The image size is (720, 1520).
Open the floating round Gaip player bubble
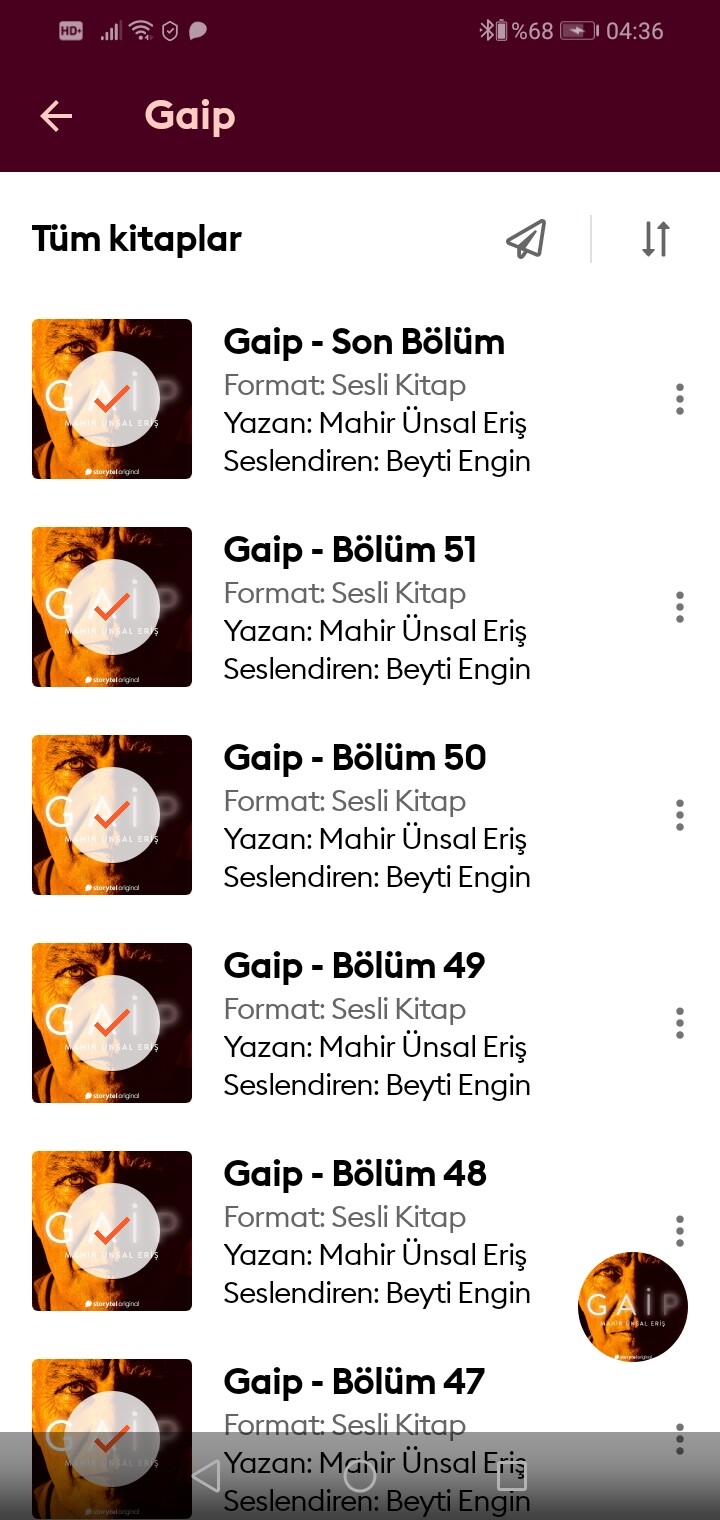click(x=633, y=1307)
